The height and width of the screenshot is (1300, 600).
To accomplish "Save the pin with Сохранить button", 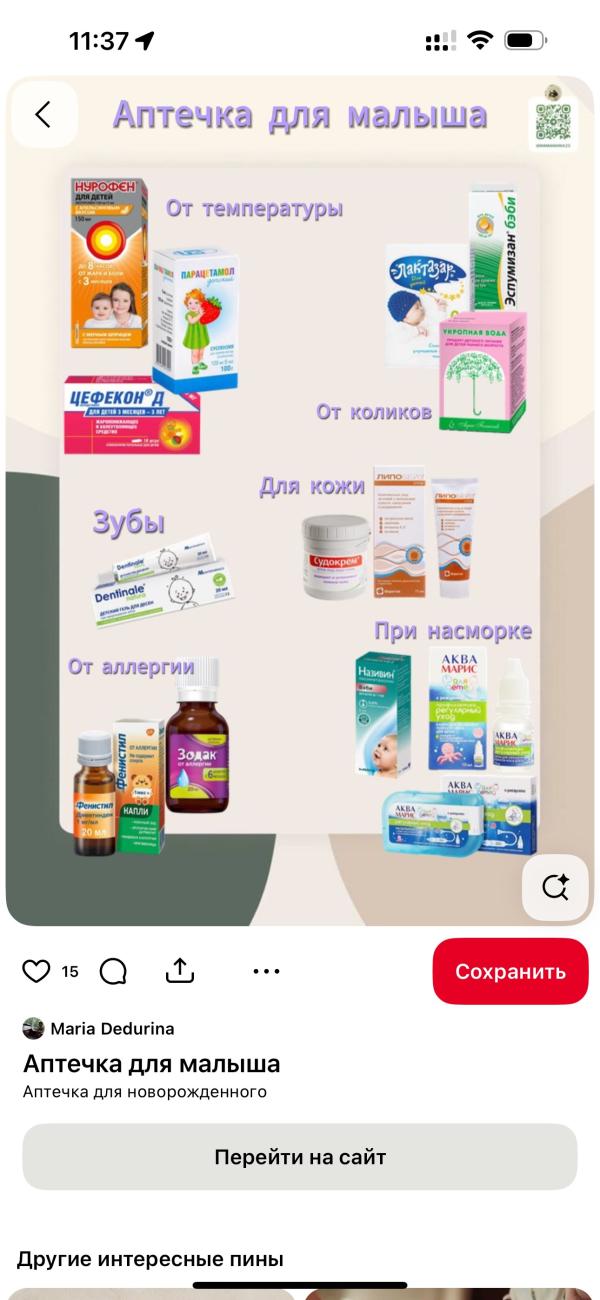I will point(510,971).
